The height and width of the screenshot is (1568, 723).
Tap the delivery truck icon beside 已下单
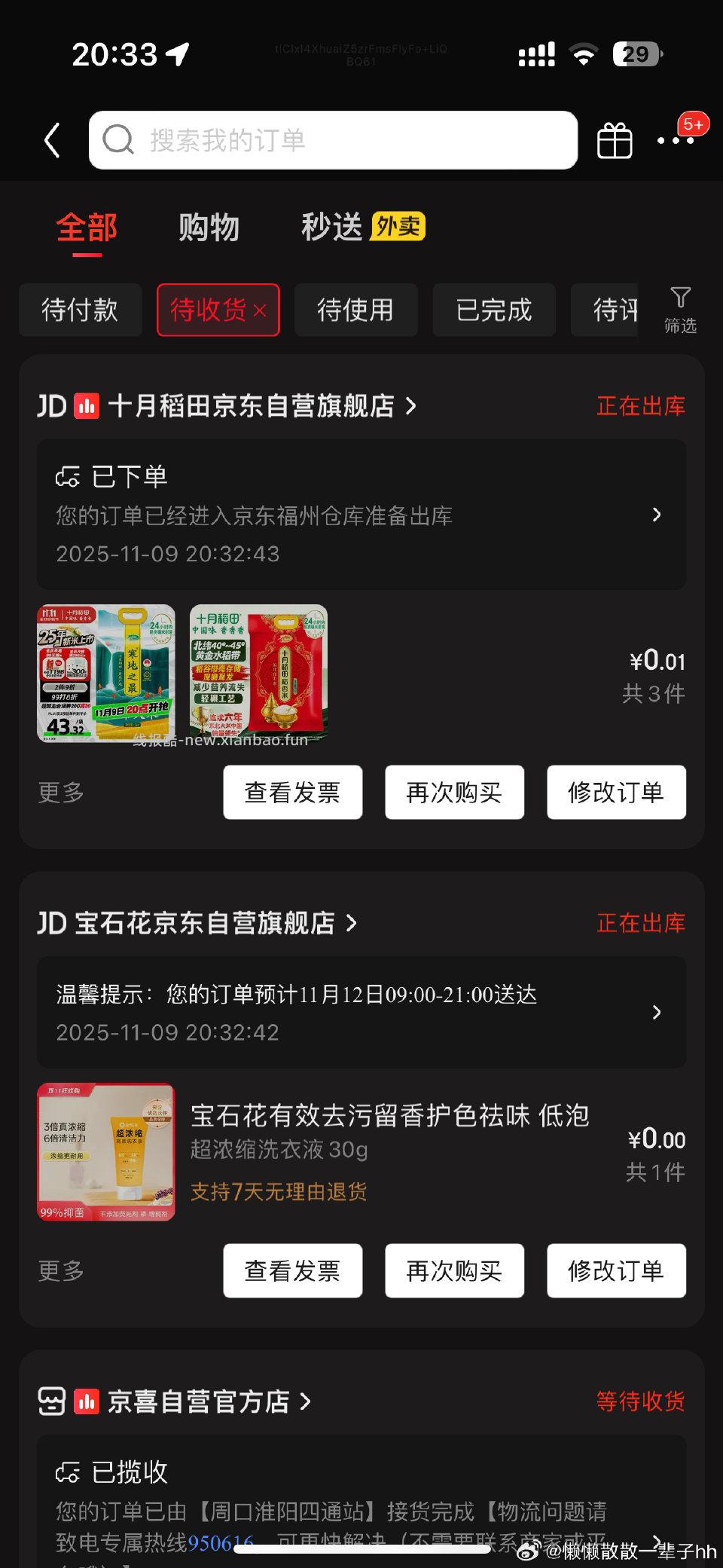[69, 475]
